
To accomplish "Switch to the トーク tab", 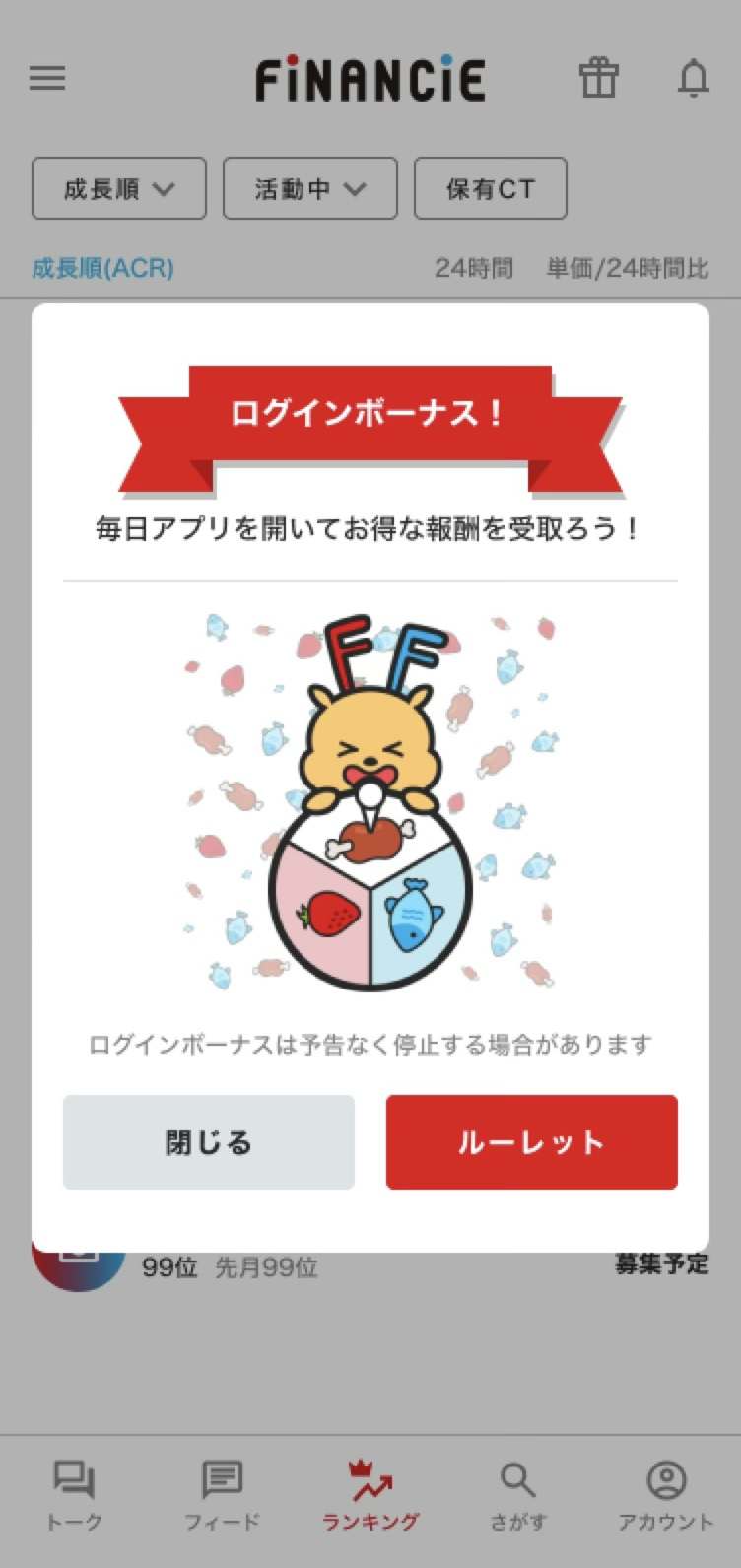I will point(74,1495).
